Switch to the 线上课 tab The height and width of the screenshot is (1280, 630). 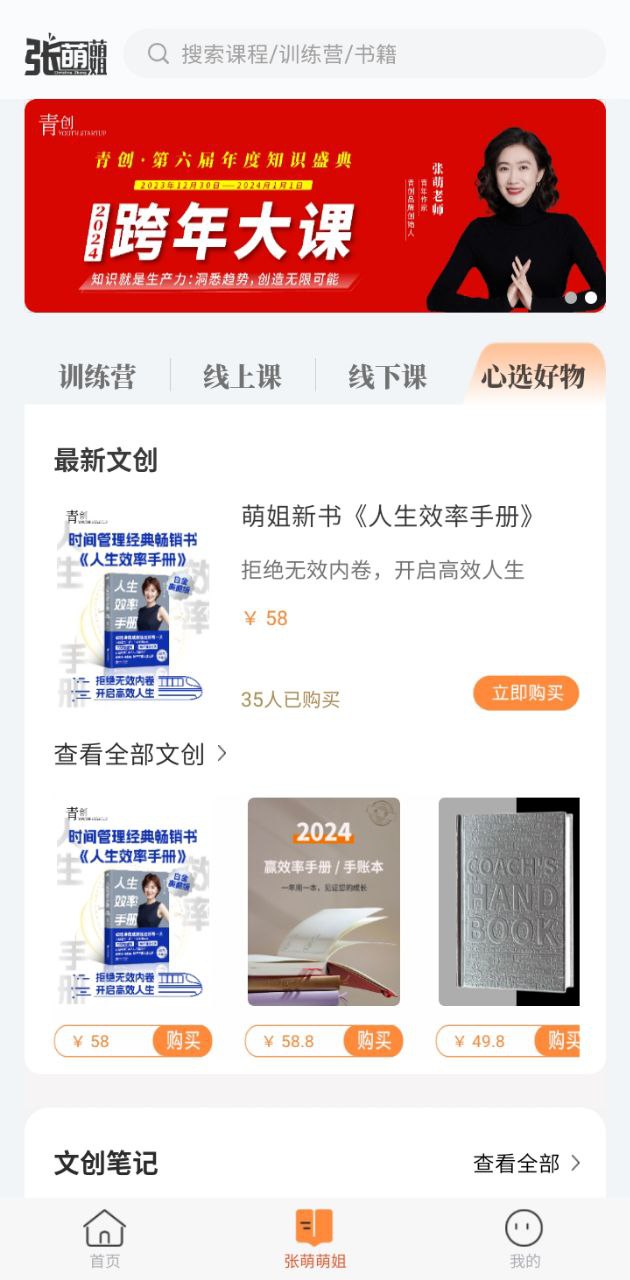[242, 377]
